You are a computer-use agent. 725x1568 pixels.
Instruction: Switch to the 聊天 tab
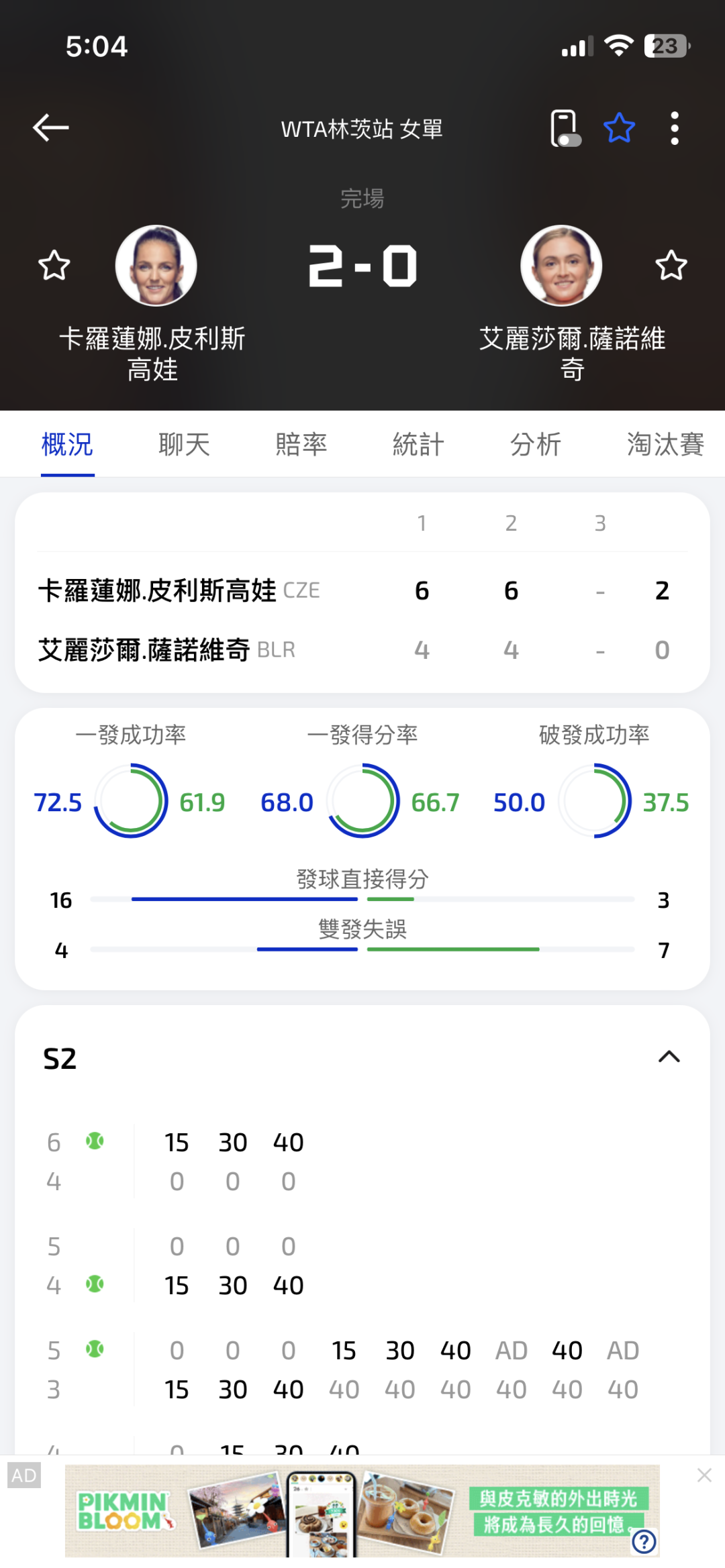tap(185, 444)
